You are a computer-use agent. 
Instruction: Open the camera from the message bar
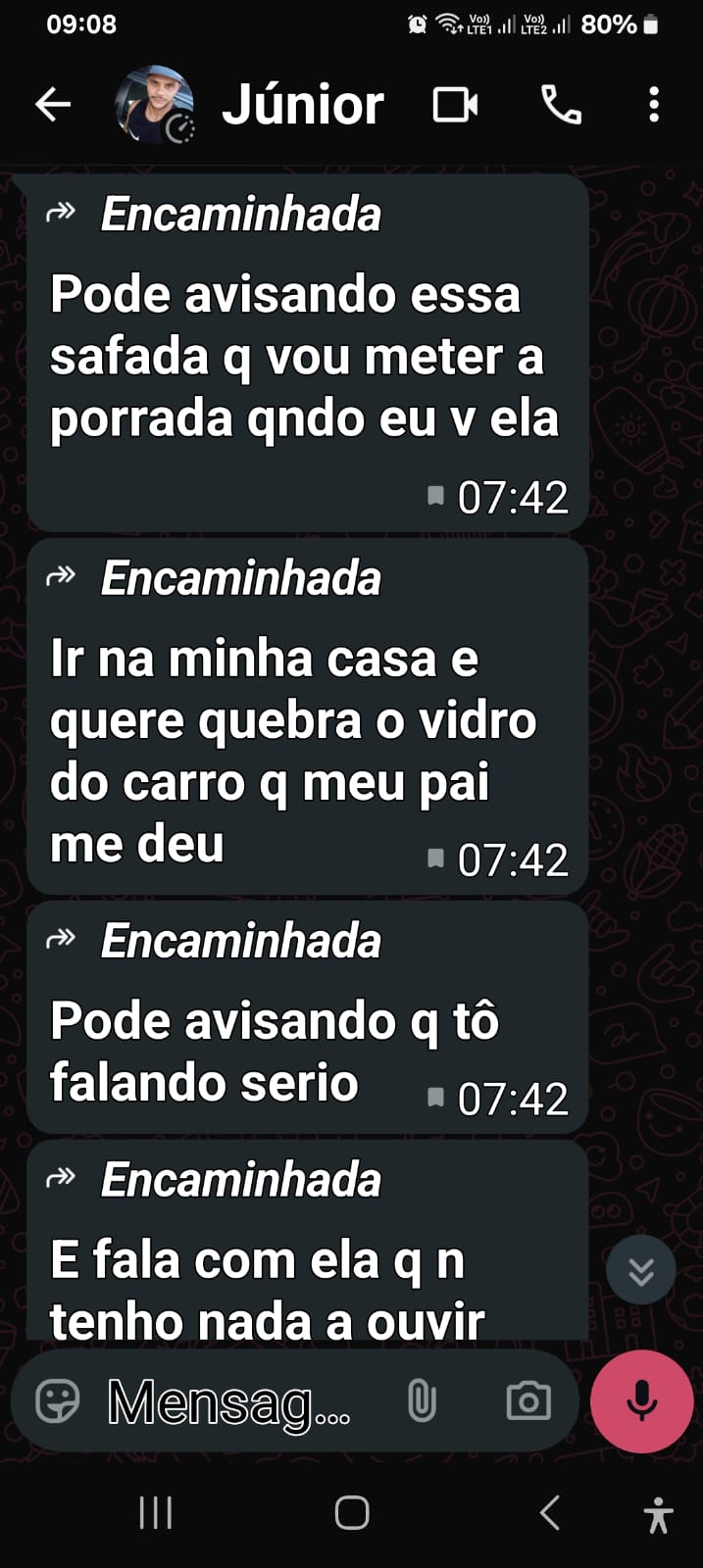click(528, 1401)
